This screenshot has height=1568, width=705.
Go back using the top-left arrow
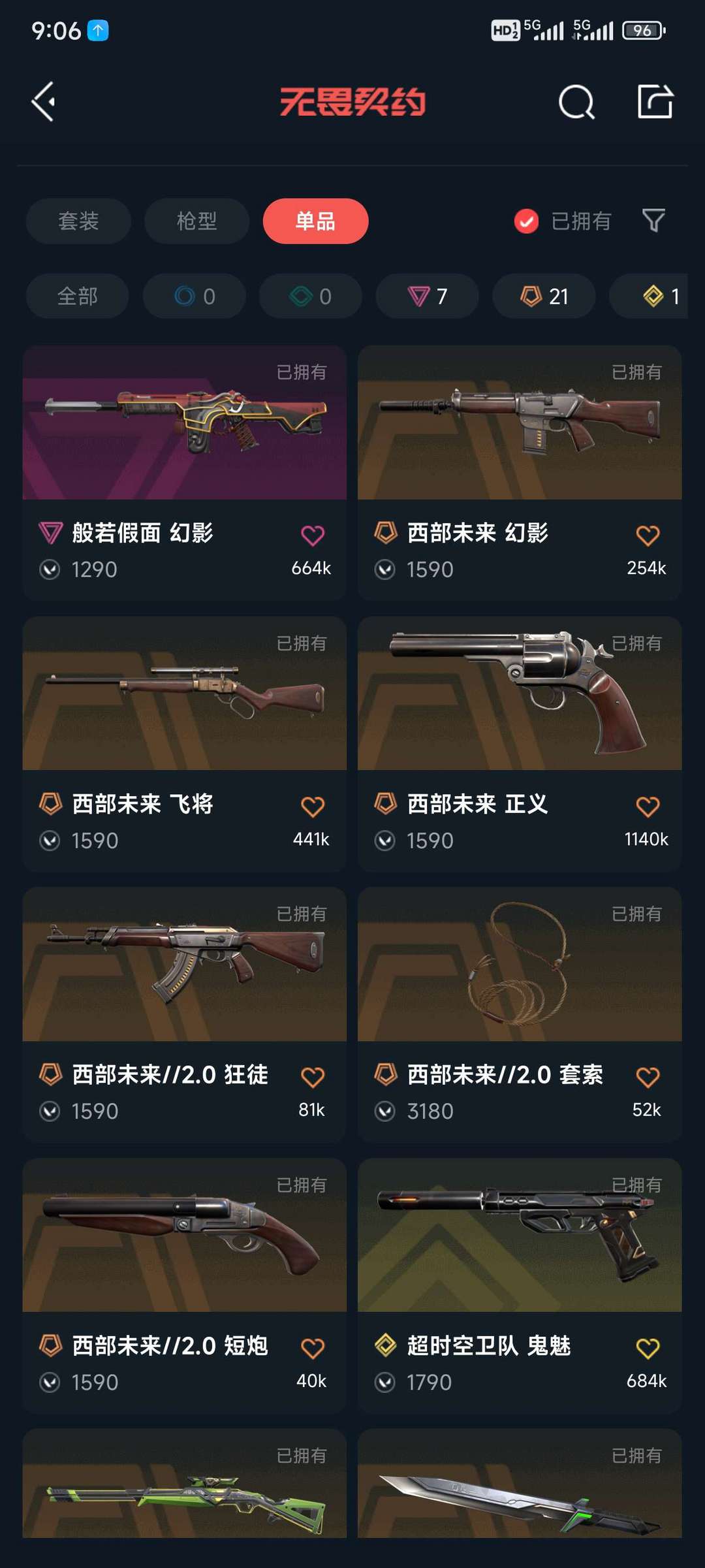[44, 102]
